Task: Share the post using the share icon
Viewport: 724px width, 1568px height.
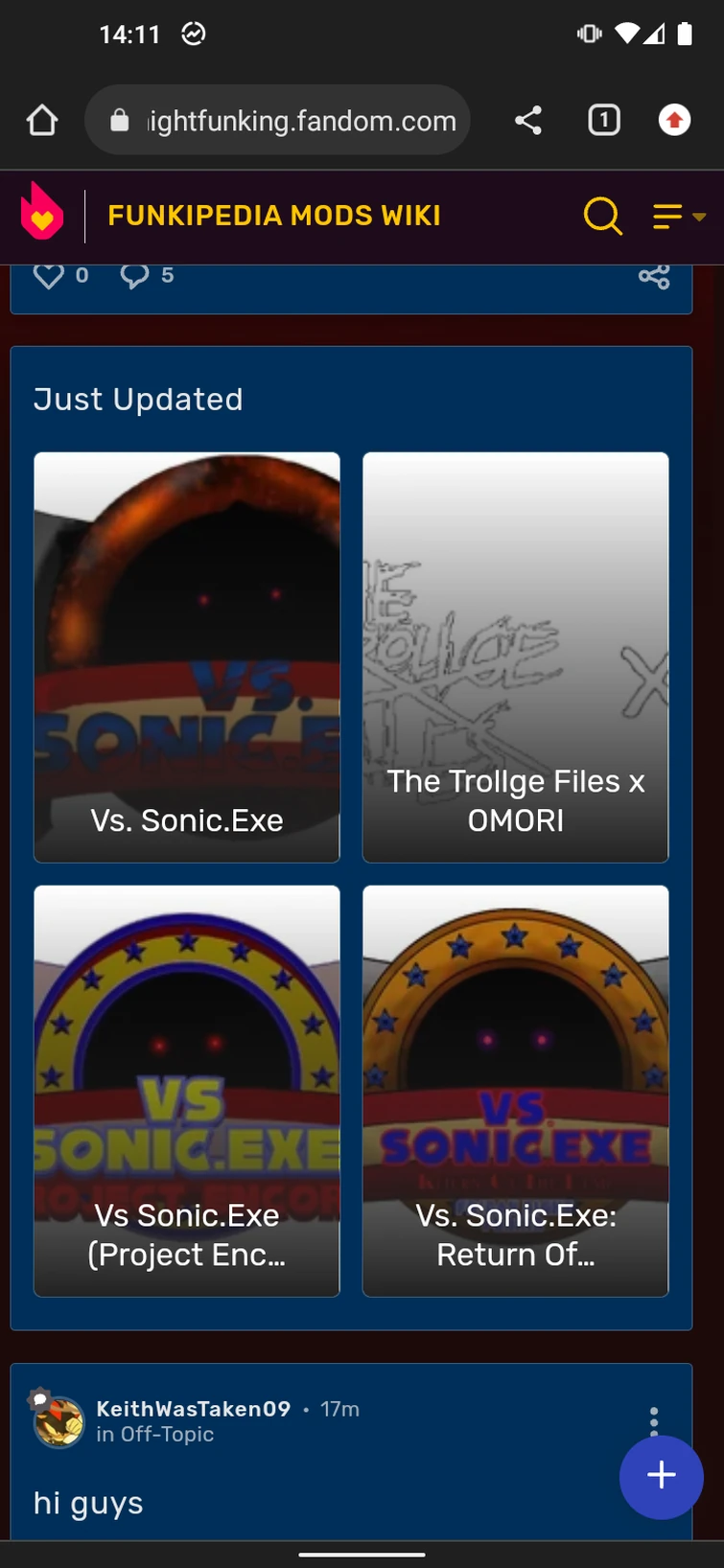Action: pos(653,276)
